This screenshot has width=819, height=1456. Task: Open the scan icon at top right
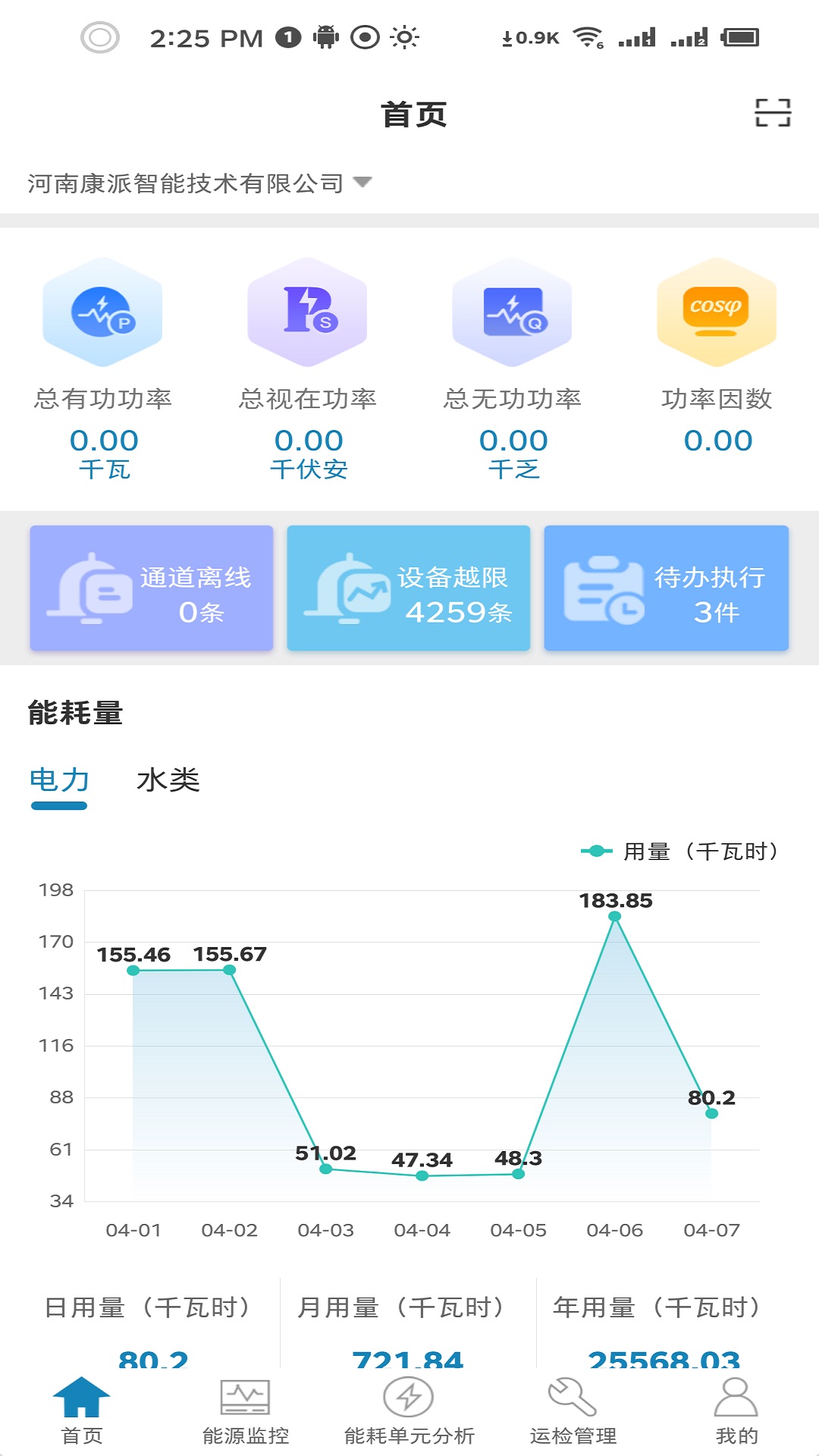point(768,112)
